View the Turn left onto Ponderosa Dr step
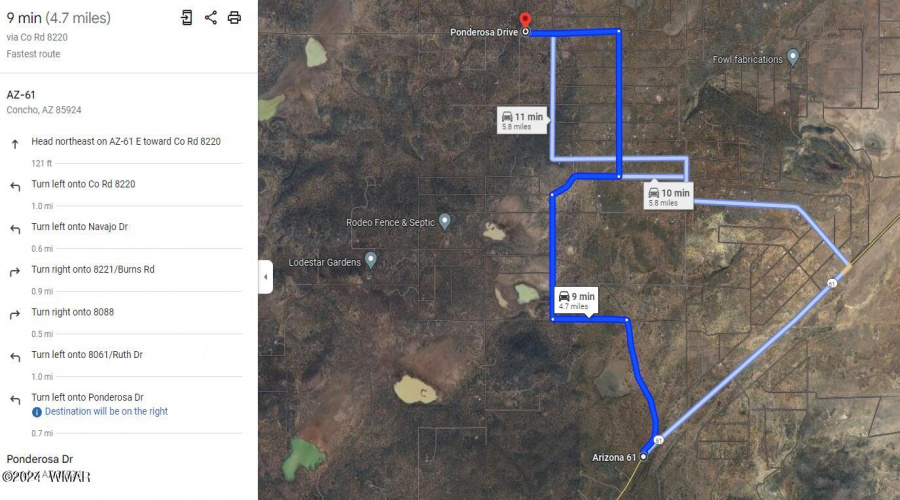 (x=87, y=397)
